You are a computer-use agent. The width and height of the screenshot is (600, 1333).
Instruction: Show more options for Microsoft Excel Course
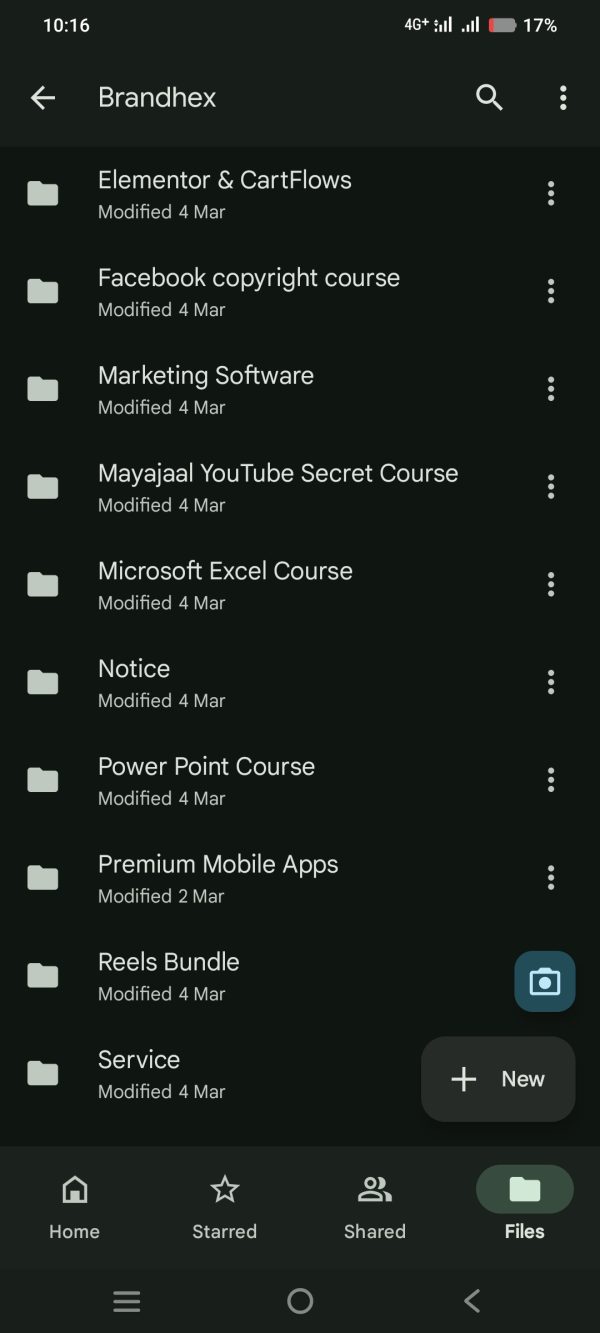pyautogui.click(x=551, y=585)
